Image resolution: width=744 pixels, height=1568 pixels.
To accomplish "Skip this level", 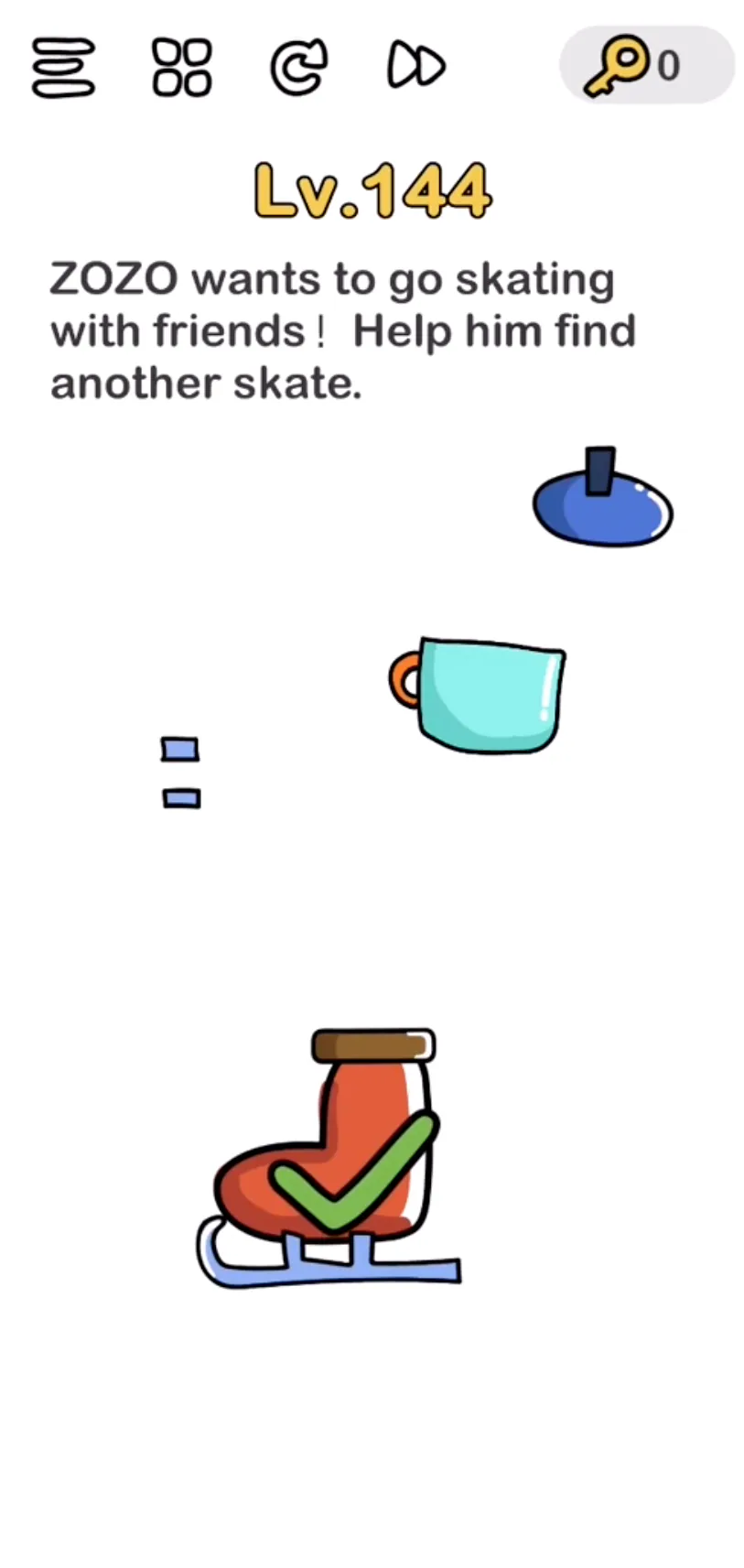I will coord(416,66).
